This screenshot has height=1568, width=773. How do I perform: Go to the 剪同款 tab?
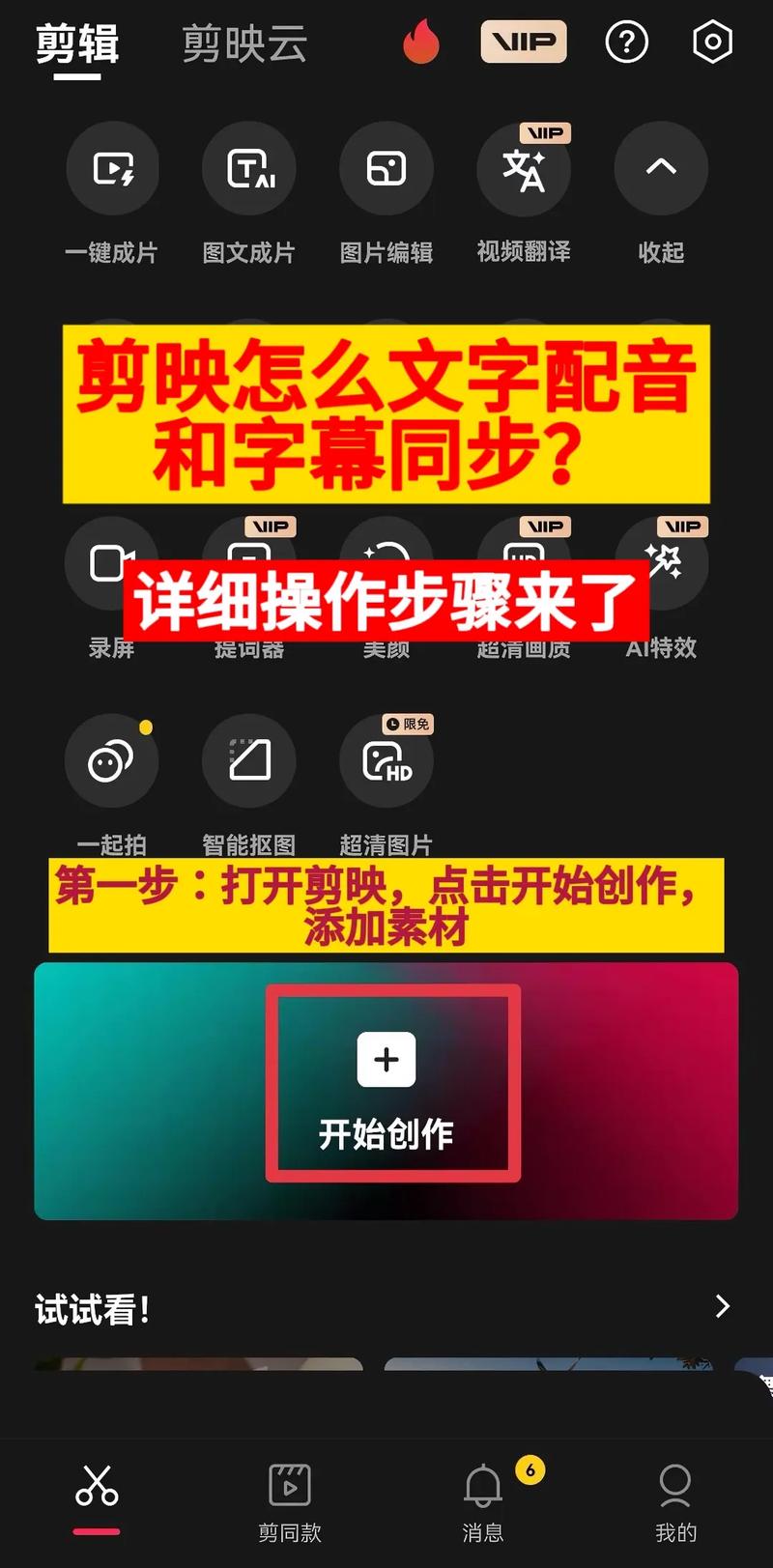tap(290, 1501)
